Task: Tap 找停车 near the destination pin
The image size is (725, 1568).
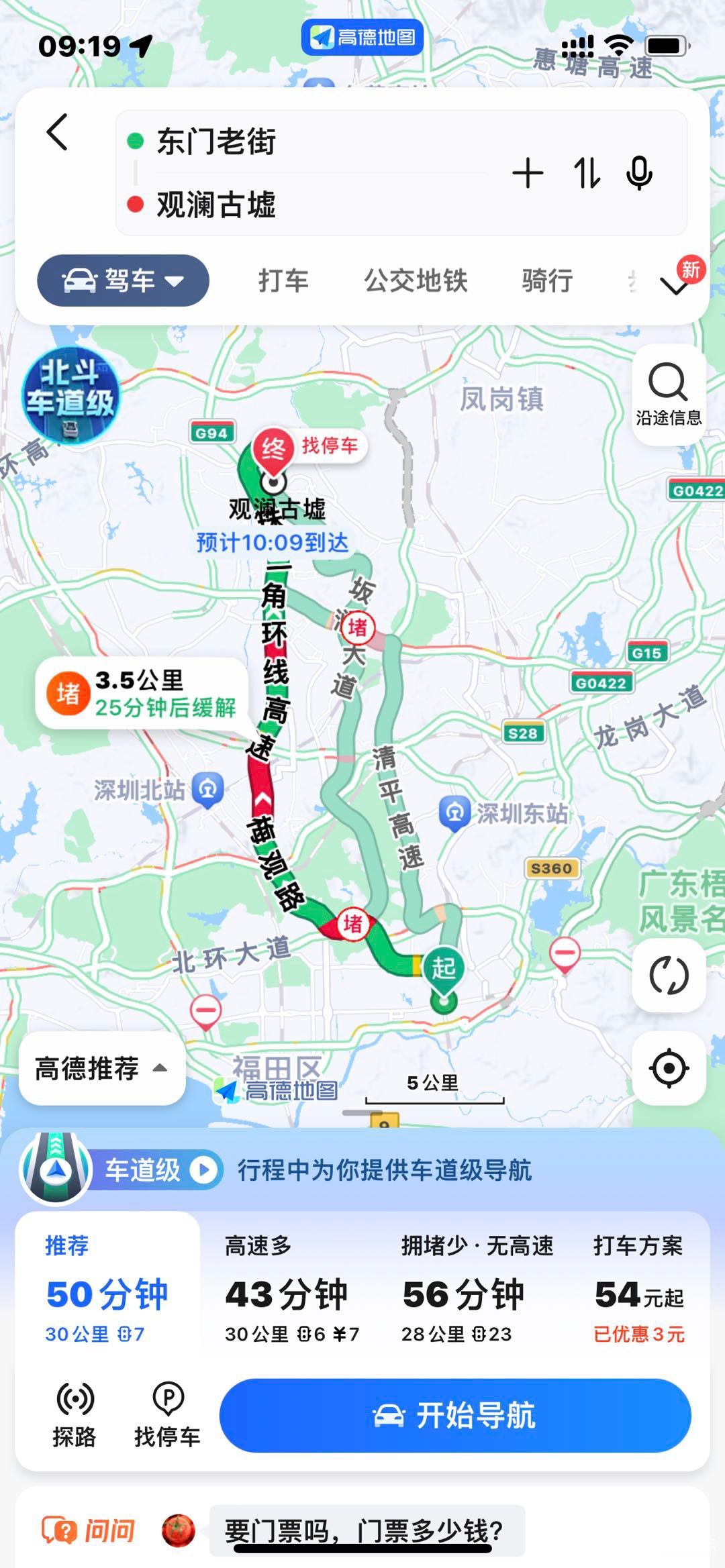Action: coord(330,445)
